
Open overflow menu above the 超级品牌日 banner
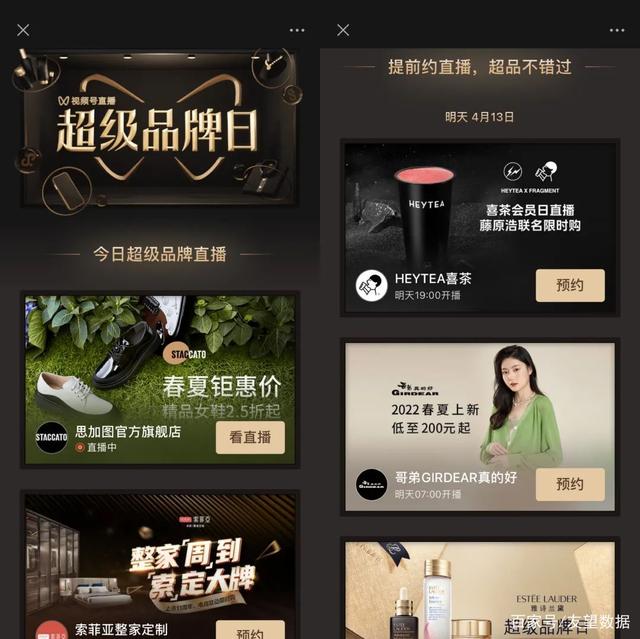click(297, 30)
